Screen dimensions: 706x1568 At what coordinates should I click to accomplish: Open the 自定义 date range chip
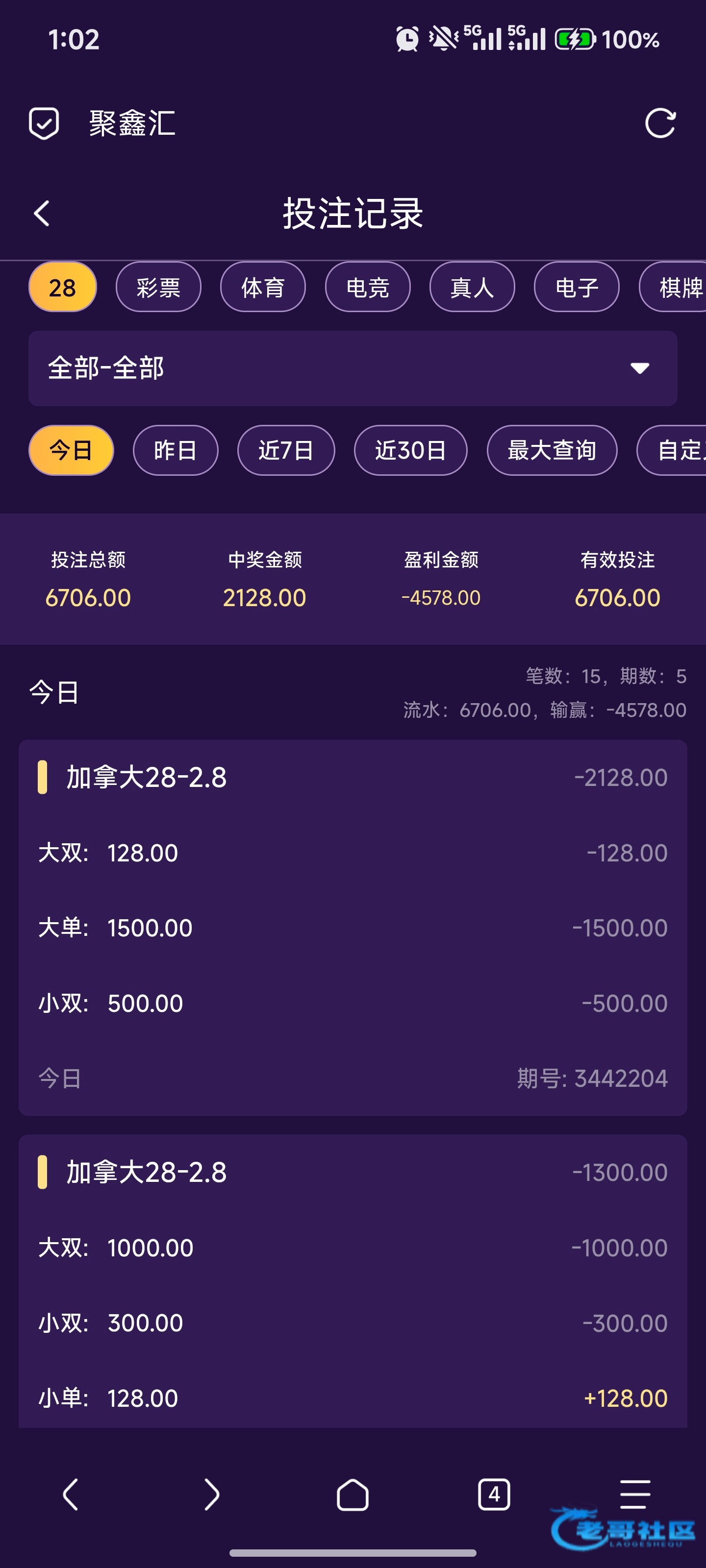672,450
